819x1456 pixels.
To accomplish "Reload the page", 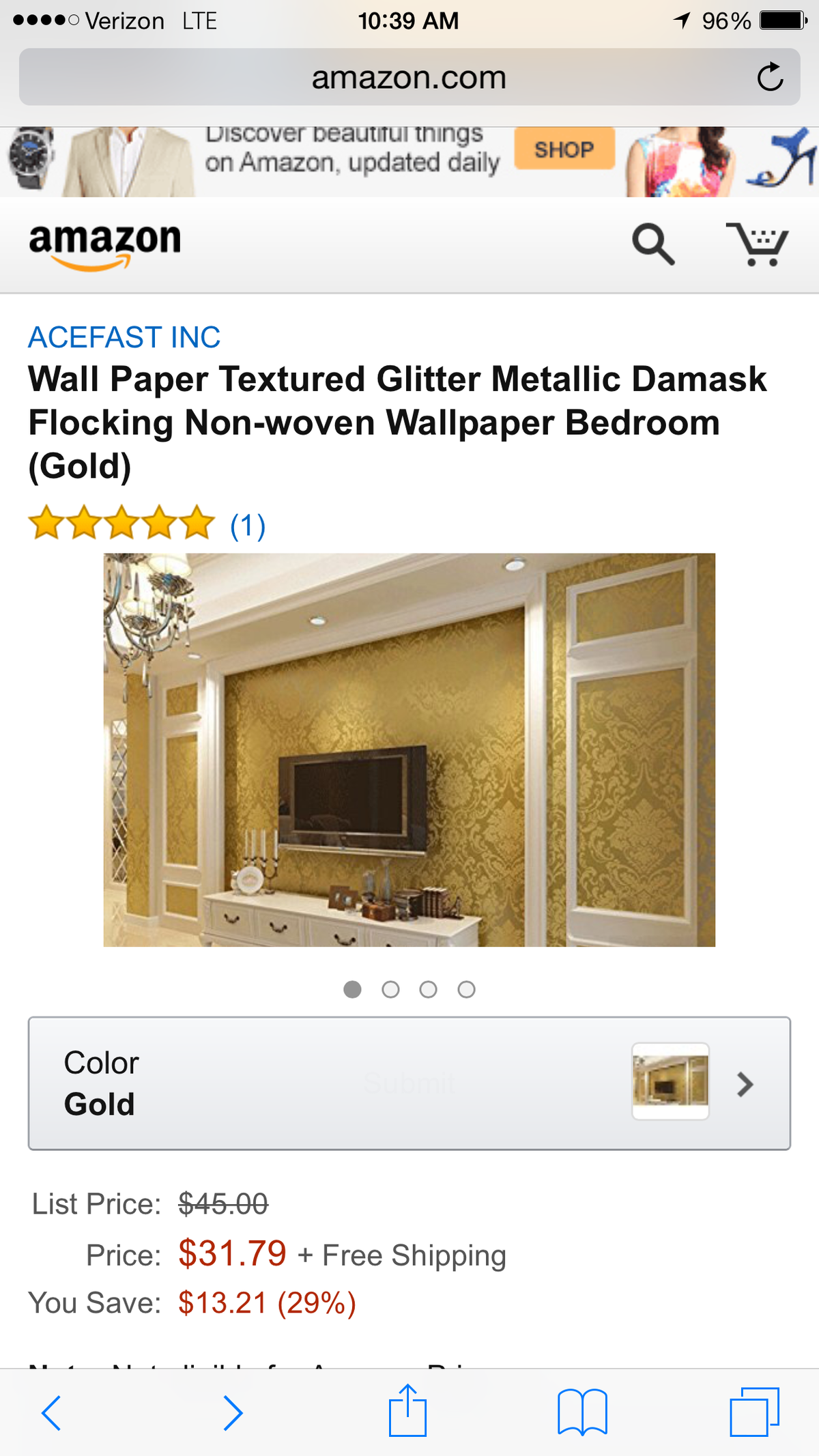I will pos(770,77).
